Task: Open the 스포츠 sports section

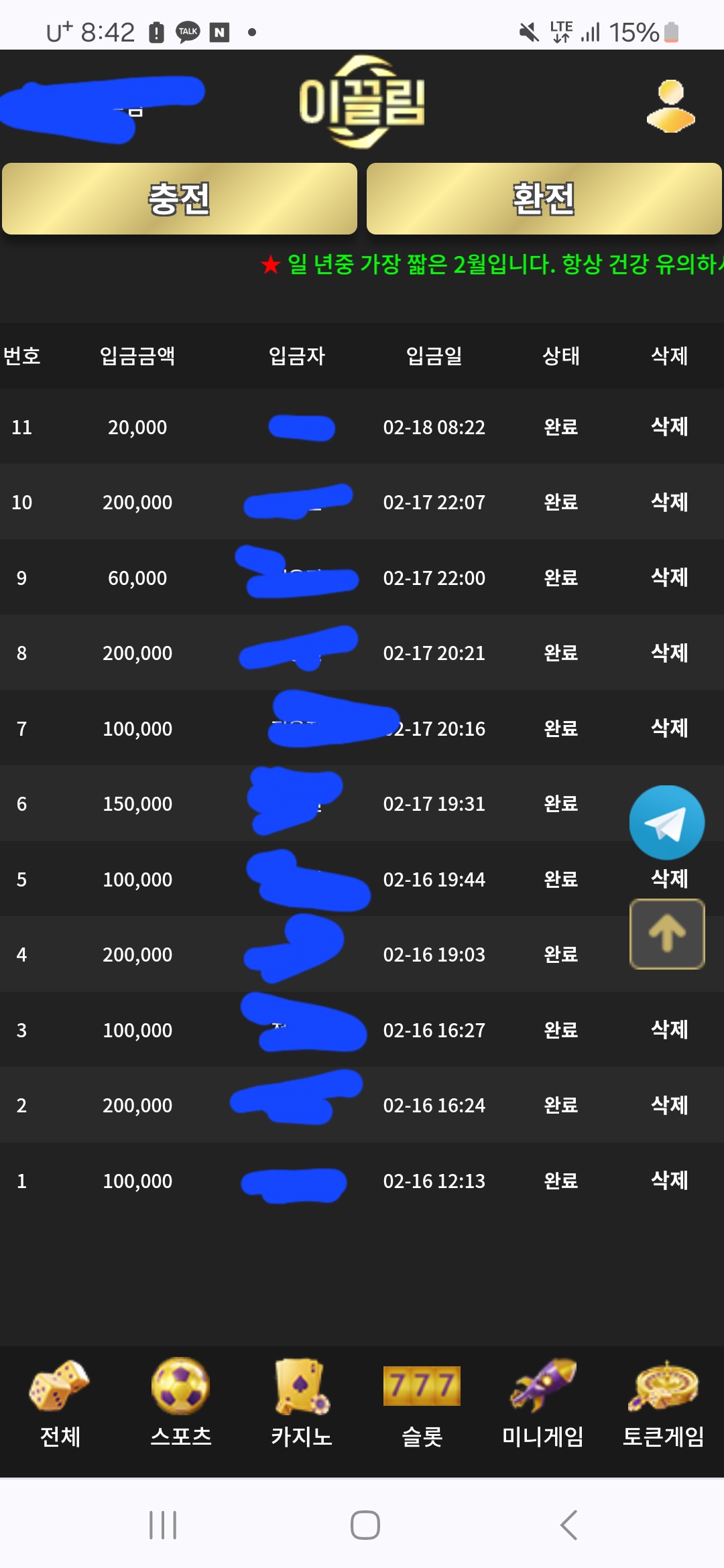Action: tap(180, 1404)
